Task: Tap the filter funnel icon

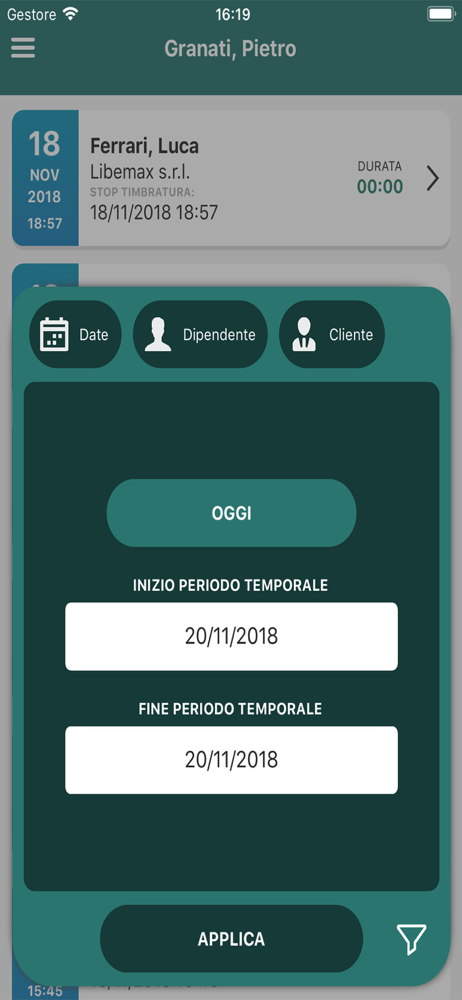Action: (x=412, y=939)
